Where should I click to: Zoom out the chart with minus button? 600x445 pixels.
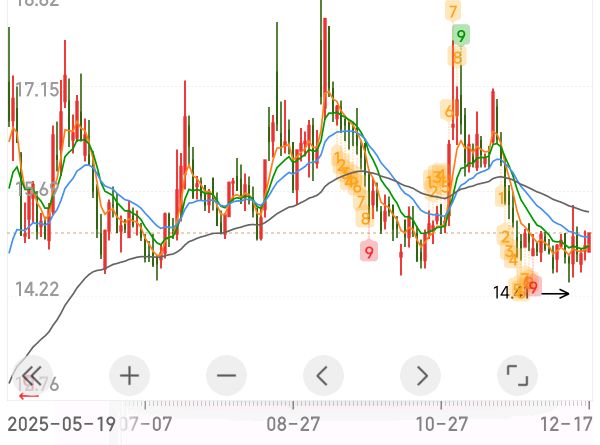(x=226, y=376)
